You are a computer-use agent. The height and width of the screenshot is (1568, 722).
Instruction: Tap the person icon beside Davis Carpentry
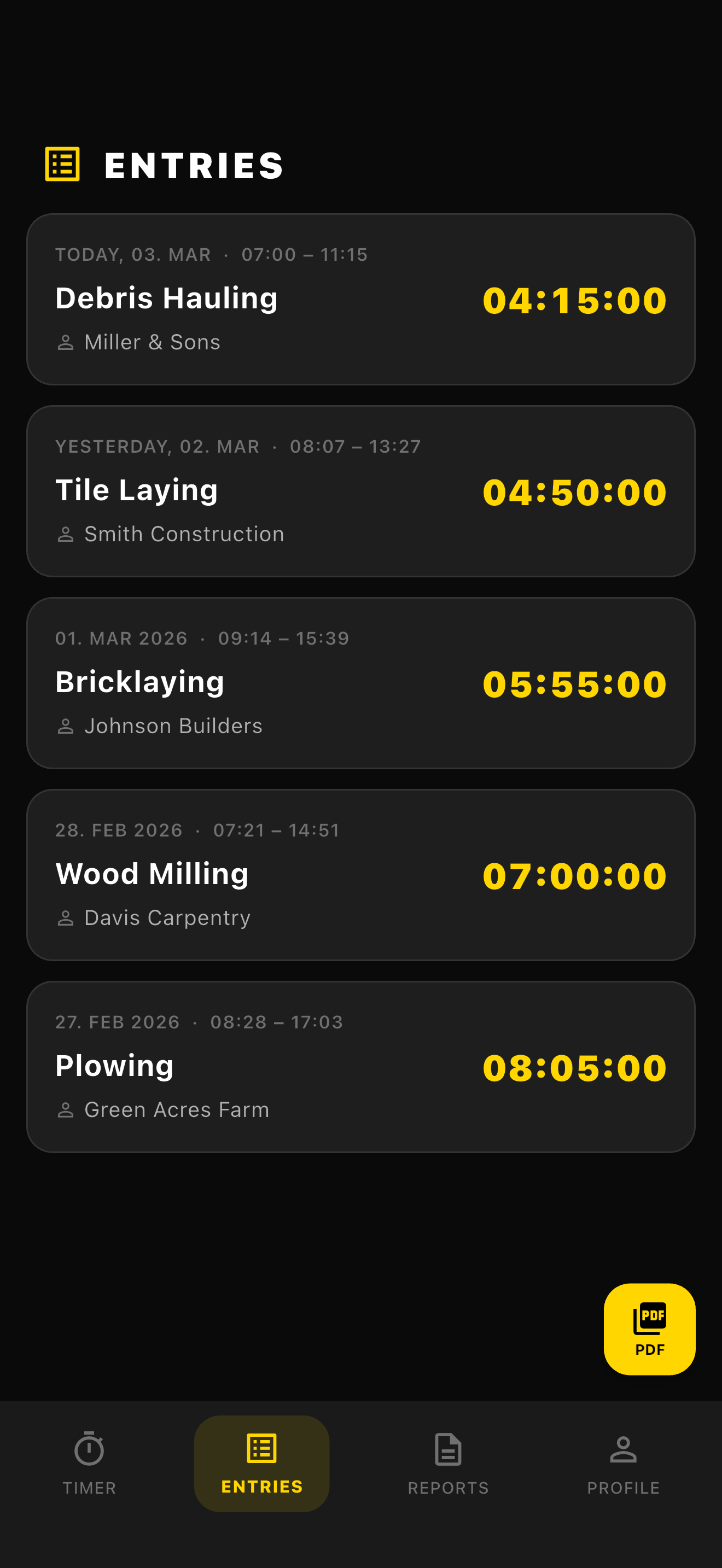(x=67, y=917)
